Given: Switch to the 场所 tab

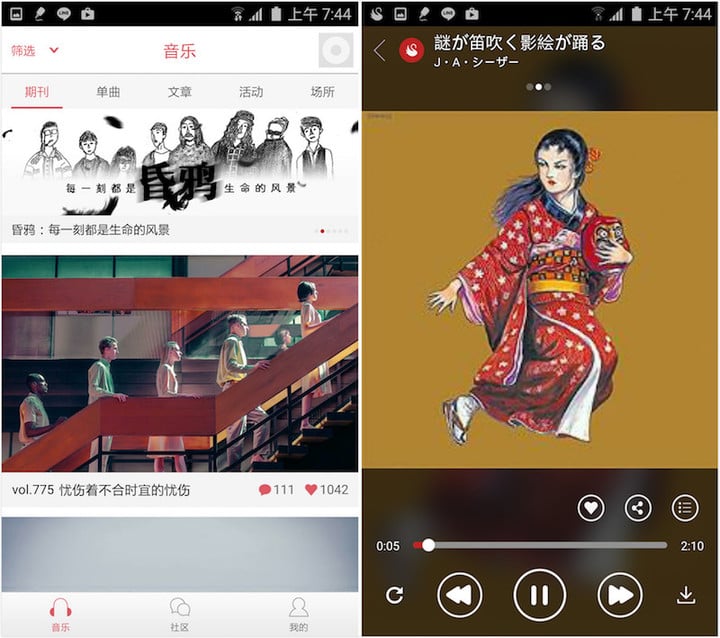Looking at the screenshot, I should pyautogui.click(x=322, y=92).
